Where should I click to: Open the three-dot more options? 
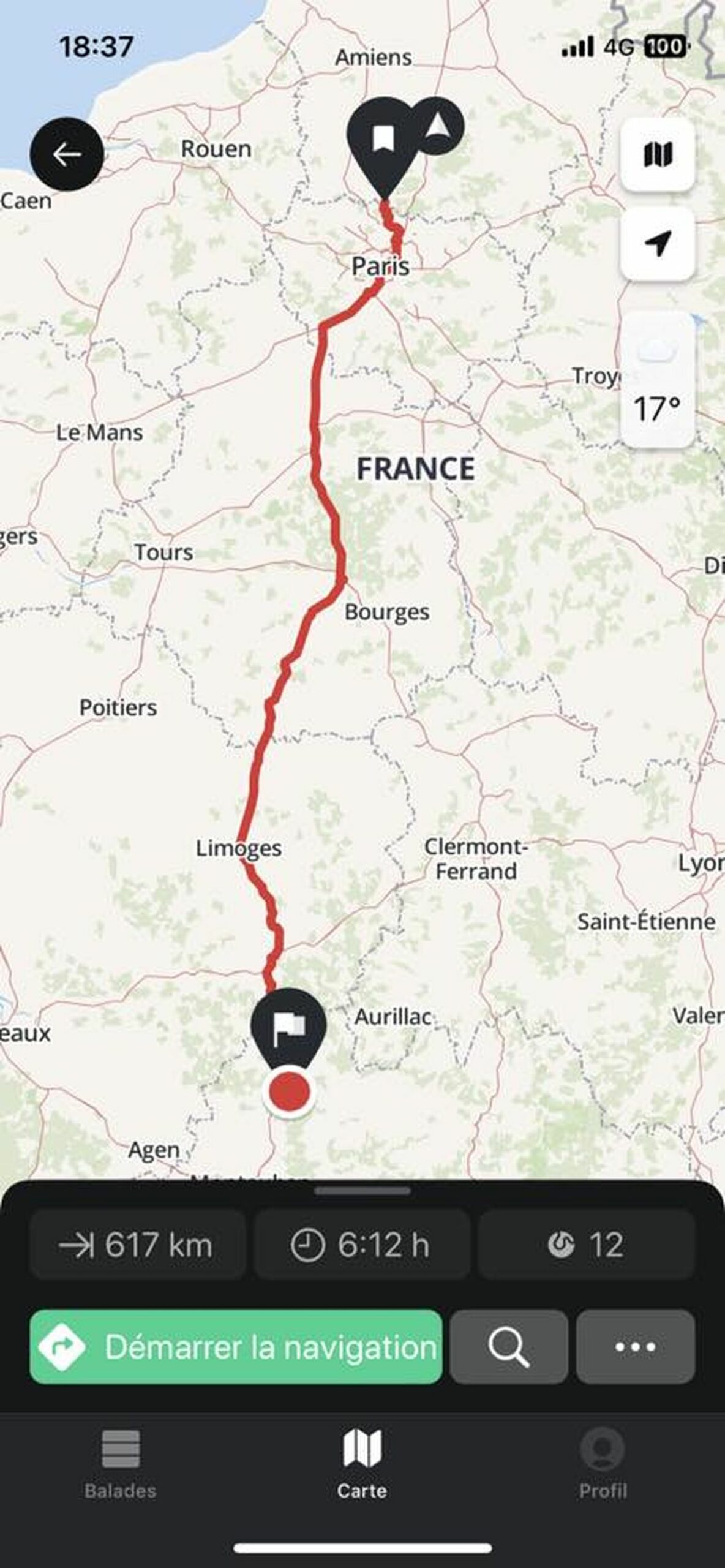636,1347
